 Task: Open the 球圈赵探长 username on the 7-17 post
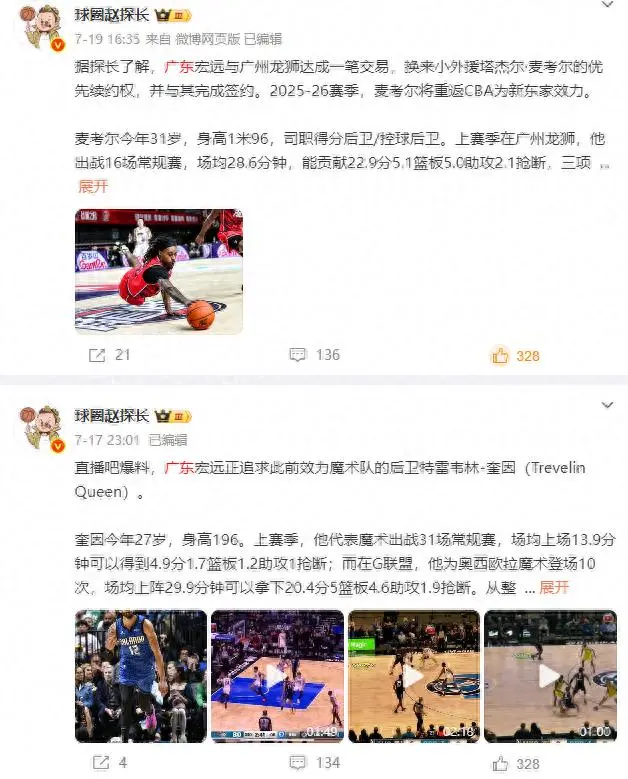[x=111, y=415]
